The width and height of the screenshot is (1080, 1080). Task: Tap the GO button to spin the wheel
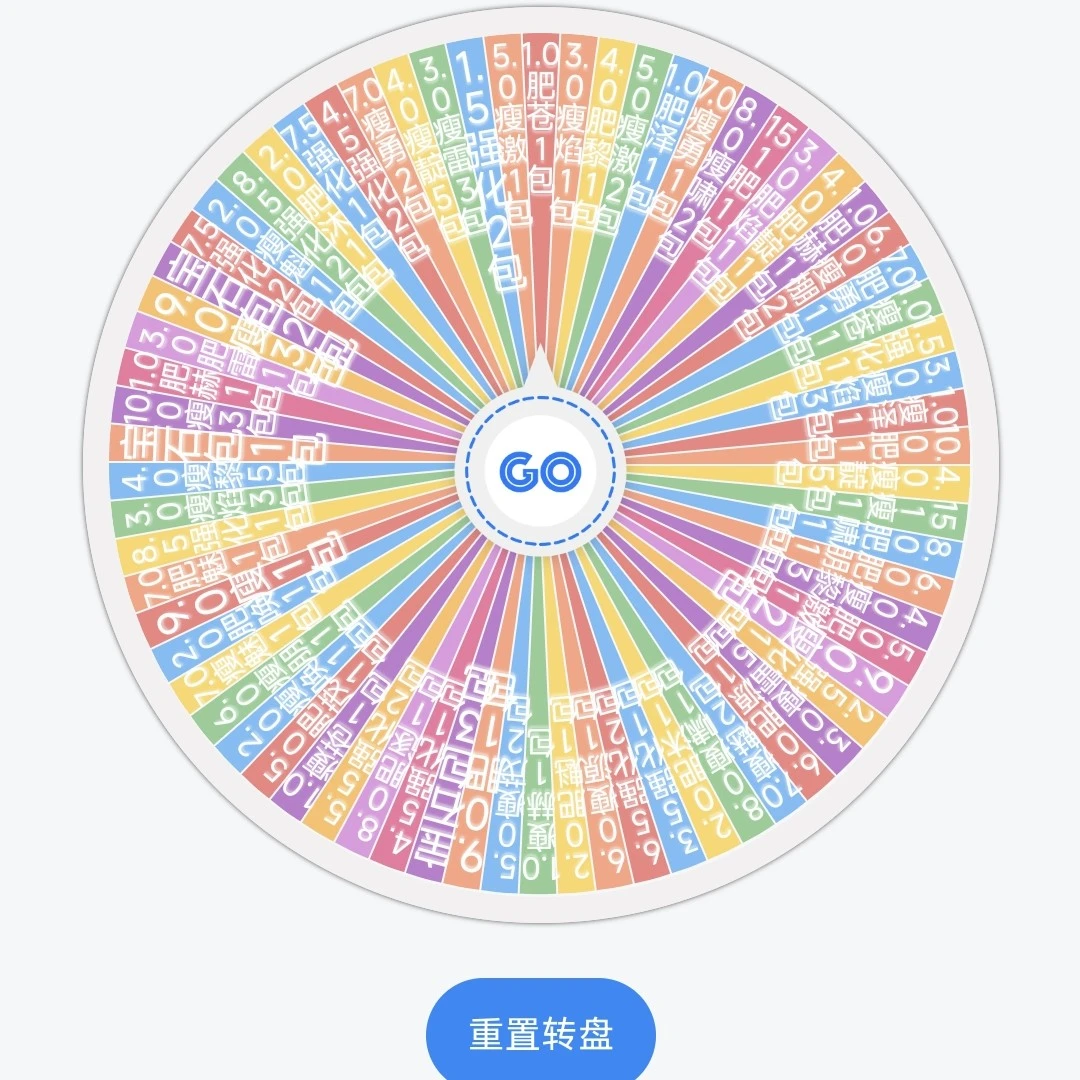pyautogui.click(x=540, y=470)
